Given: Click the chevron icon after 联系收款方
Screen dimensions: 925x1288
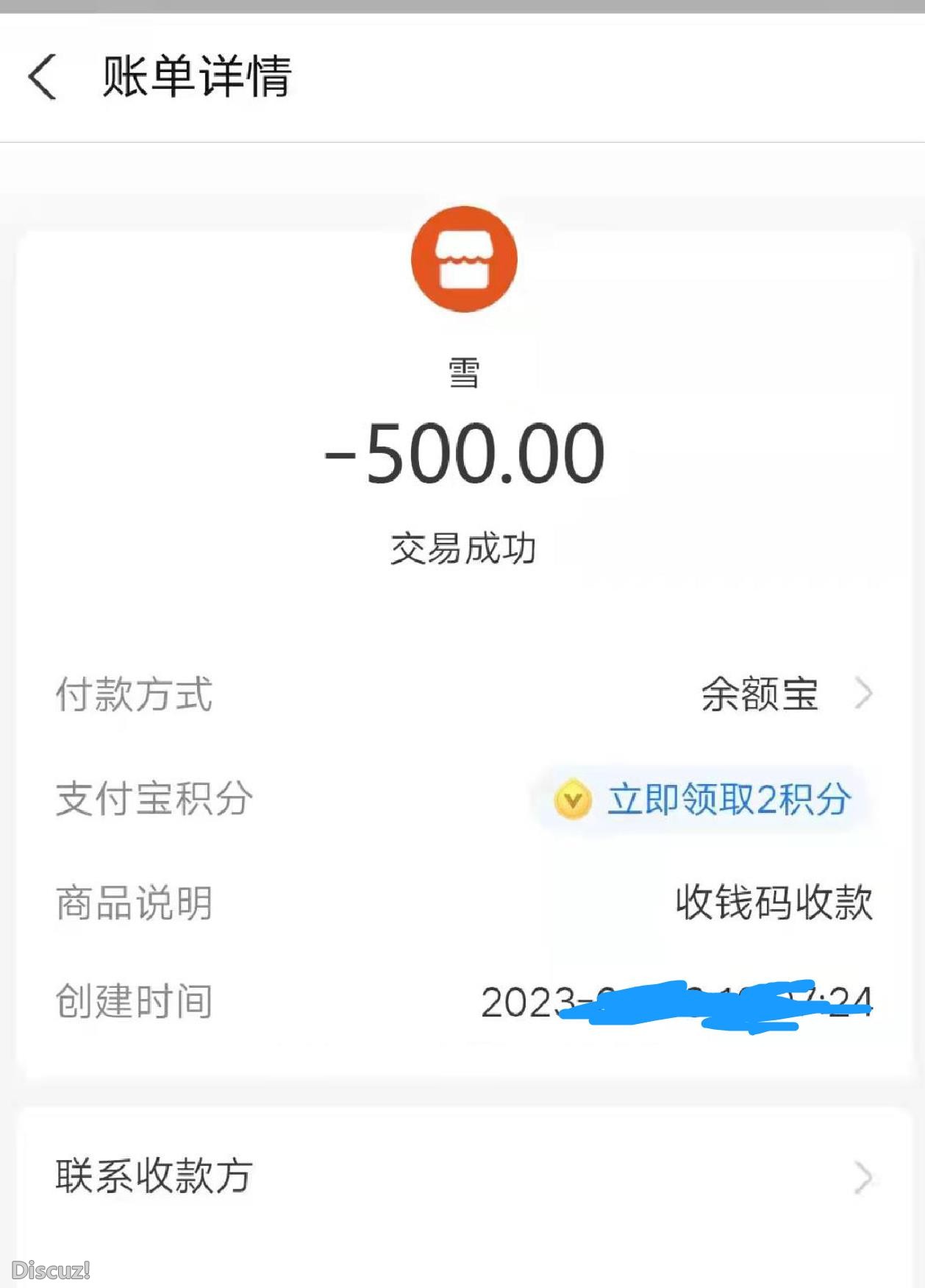Looking at the screenshot, I should (x=863, y=1178).
